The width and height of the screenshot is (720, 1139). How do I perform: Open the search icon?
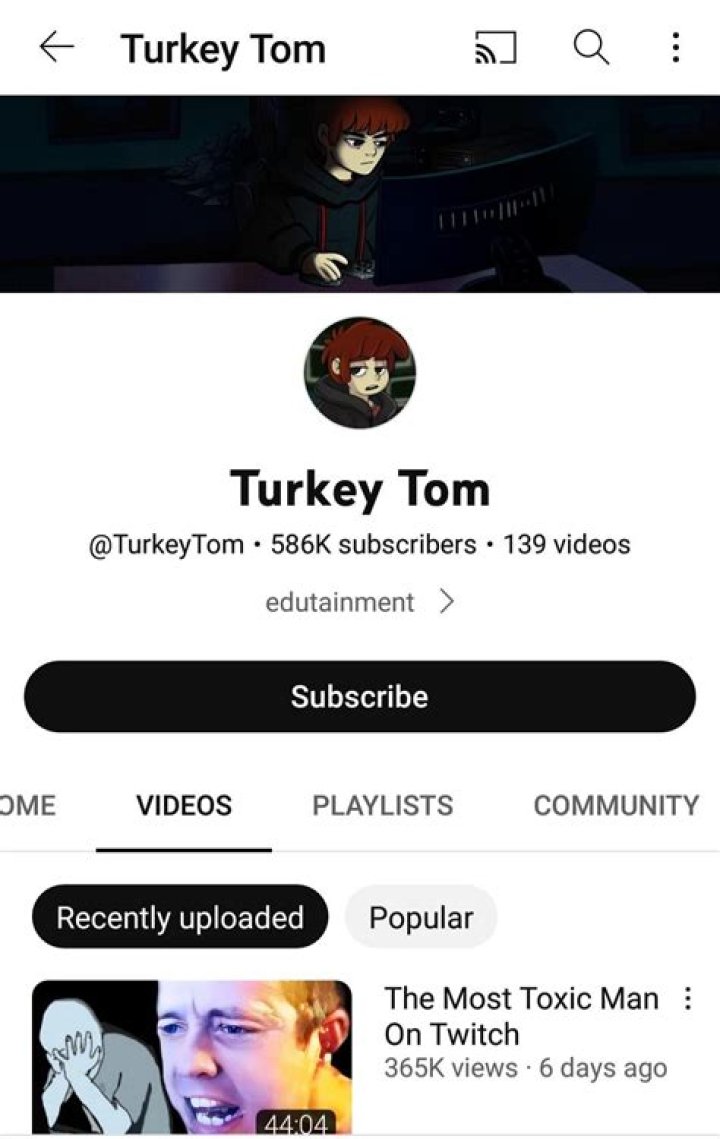point(590,47)
